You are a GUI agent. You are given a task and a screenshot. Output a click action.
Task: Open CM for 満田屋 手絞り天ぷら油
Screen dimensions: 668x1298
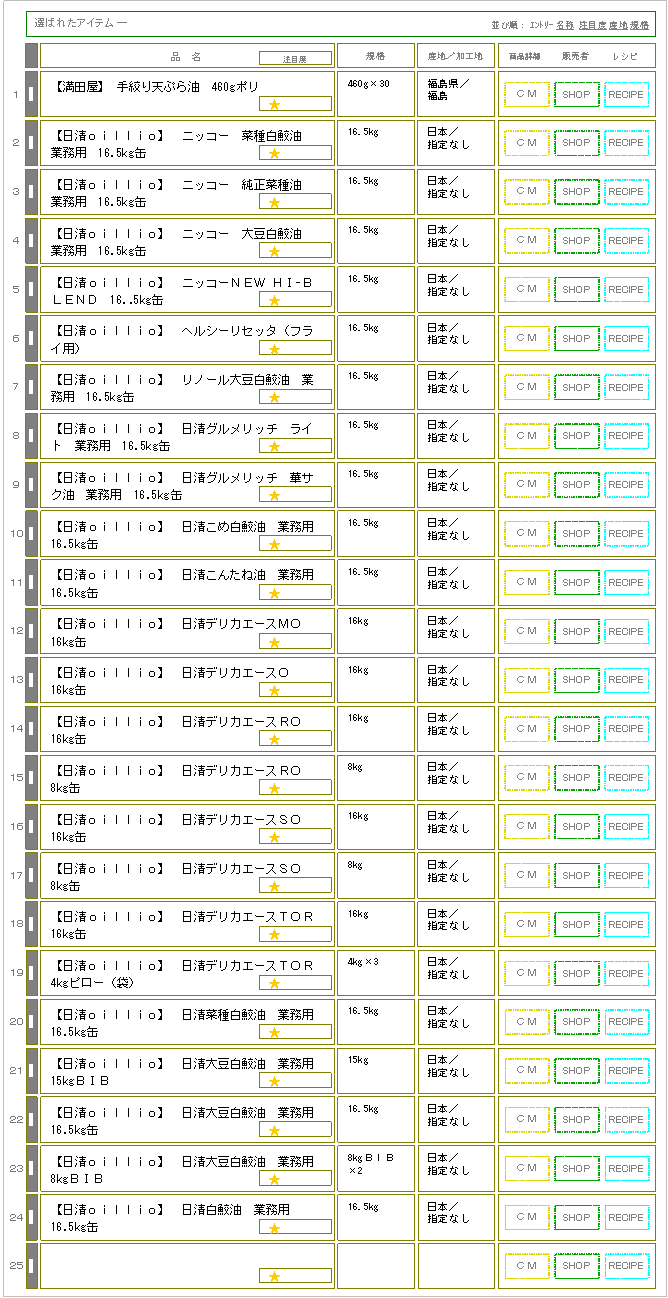(526, 94)
